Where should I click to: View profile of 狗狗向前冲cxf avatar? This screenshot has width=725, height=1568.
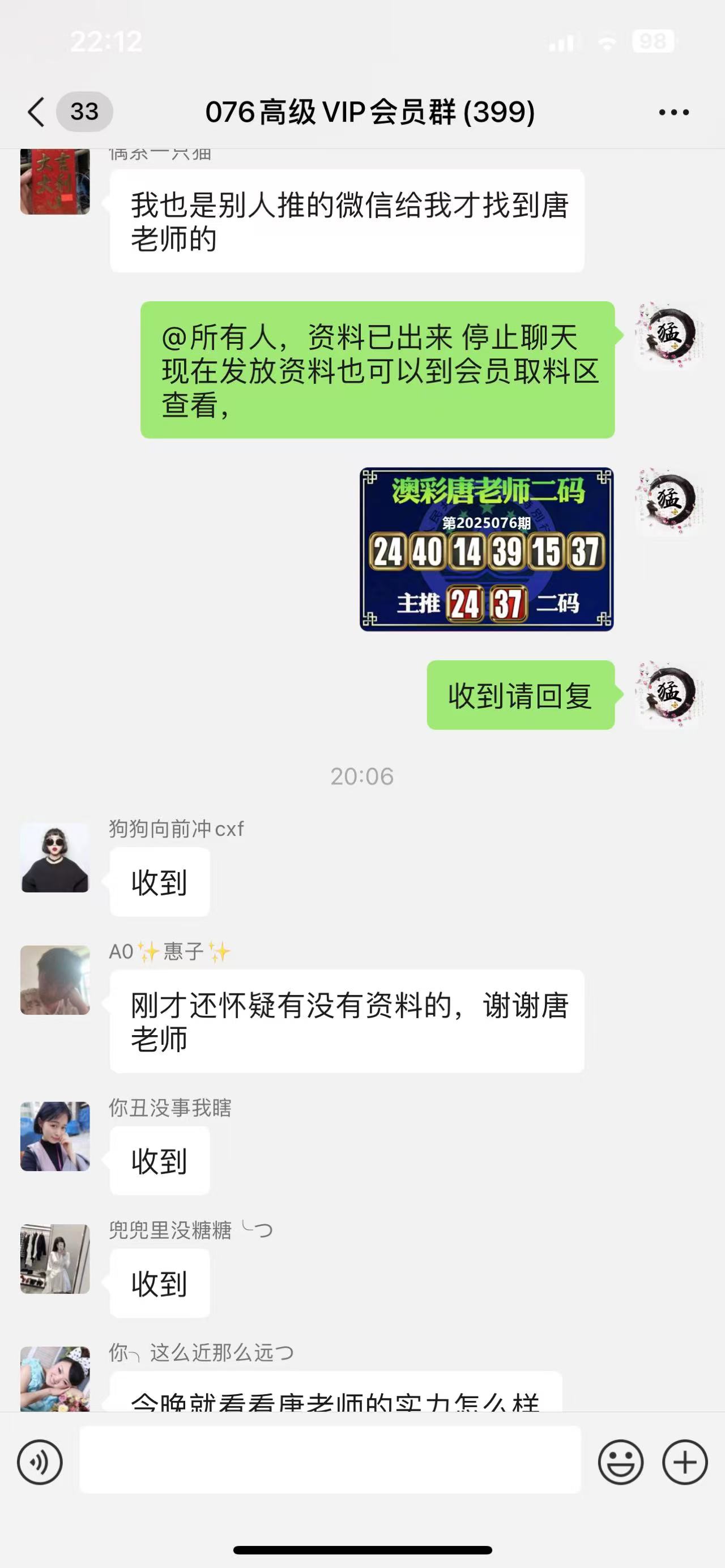56,858
